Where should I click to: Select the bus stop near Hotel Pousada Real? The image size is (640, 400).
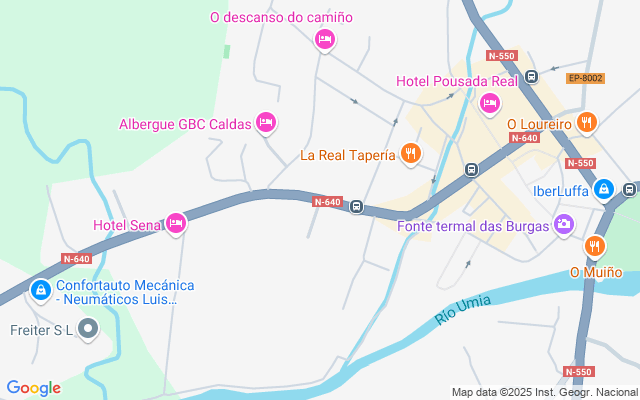click(x=532, y=76)
